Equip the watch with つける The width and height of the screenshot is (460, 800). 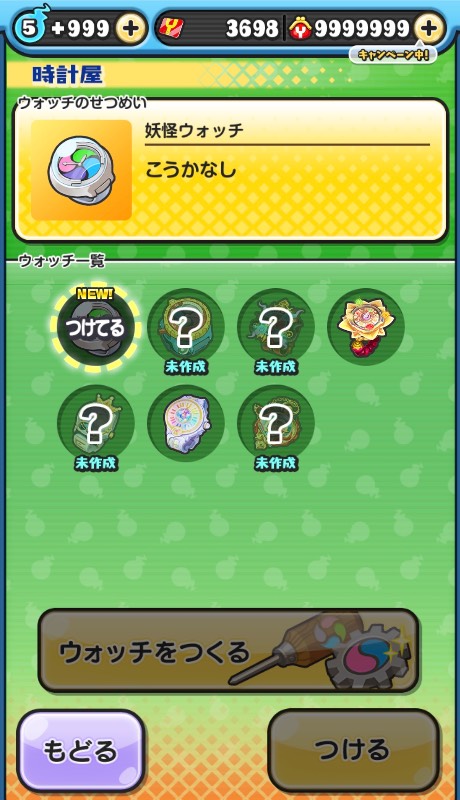tap(353, 750)
